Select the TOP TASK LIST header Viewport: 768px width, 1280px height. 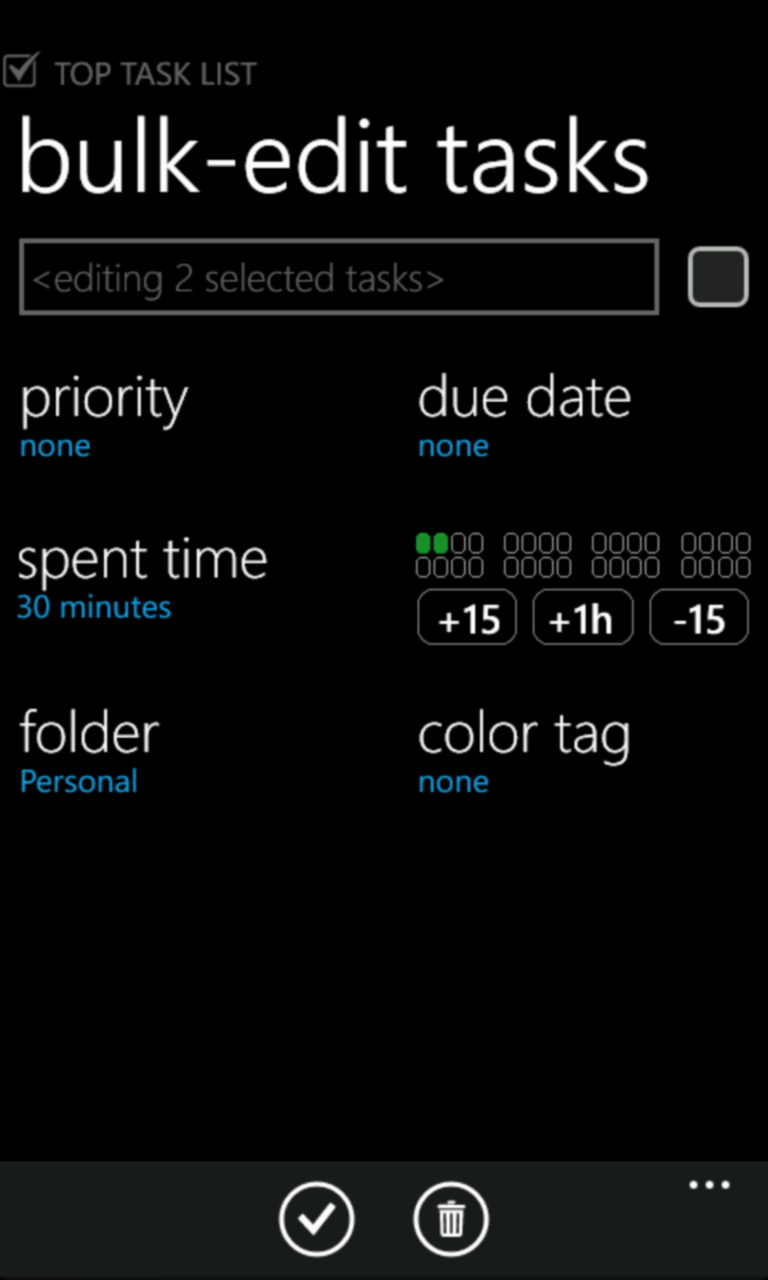click(155, 73)
